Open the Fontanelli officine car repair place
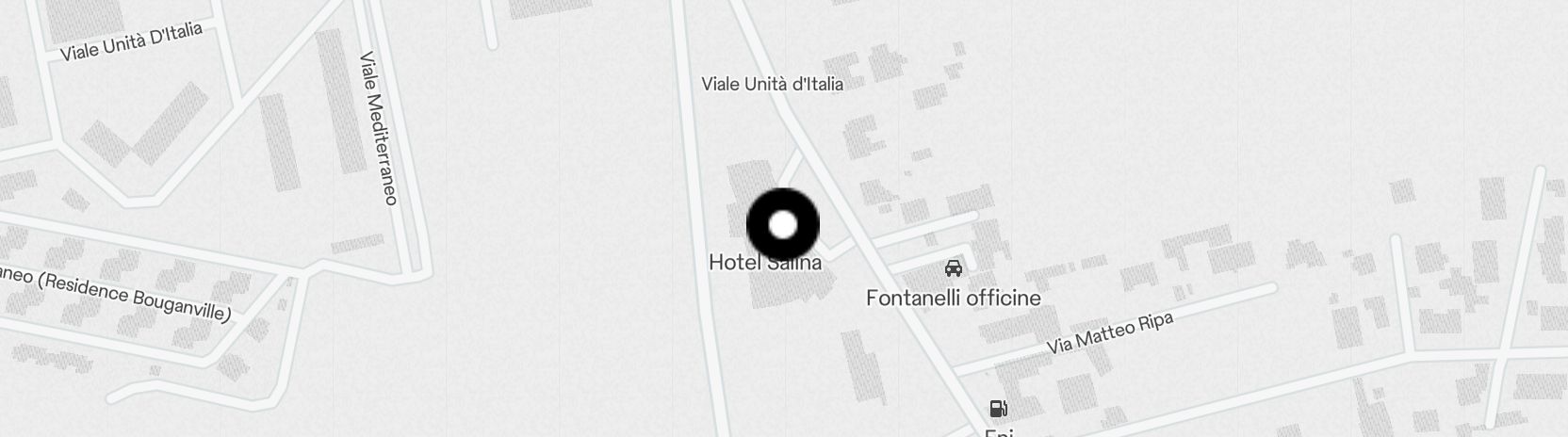1568x437 pixels. point(954,268)
